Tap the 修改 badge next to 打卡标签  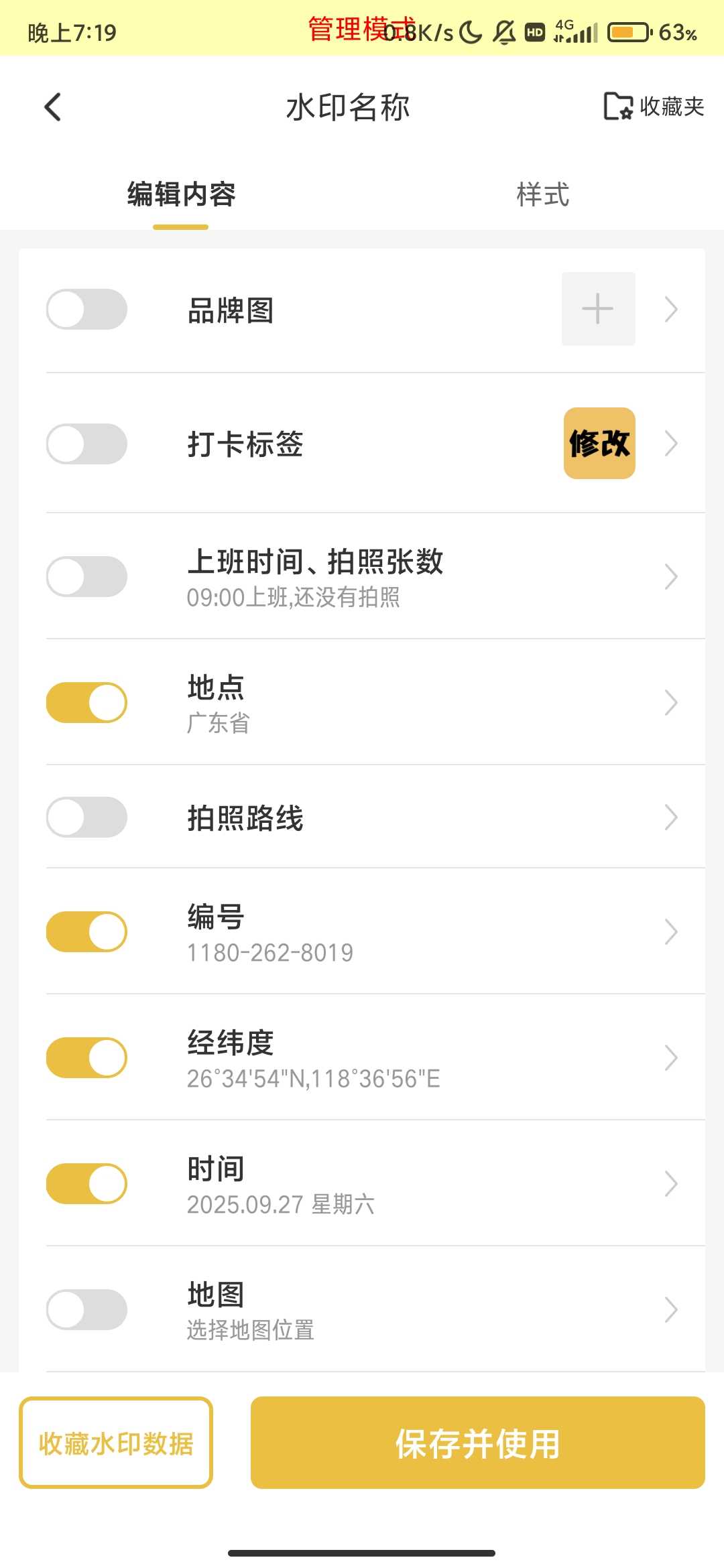(599, 443)
